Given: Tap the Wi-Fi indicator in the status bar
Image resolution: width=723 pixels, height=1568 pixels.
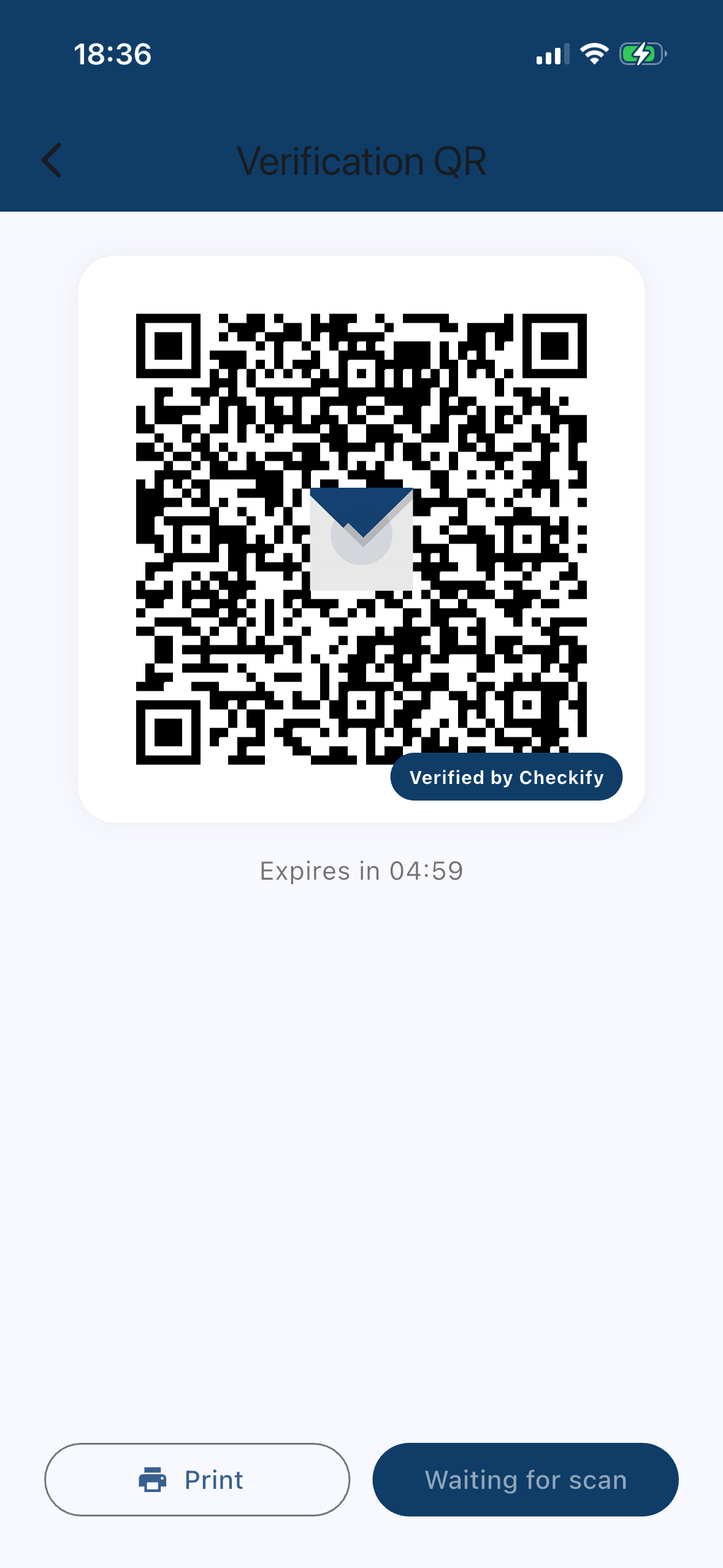Looking at the screenshot, I should [594, 55].
